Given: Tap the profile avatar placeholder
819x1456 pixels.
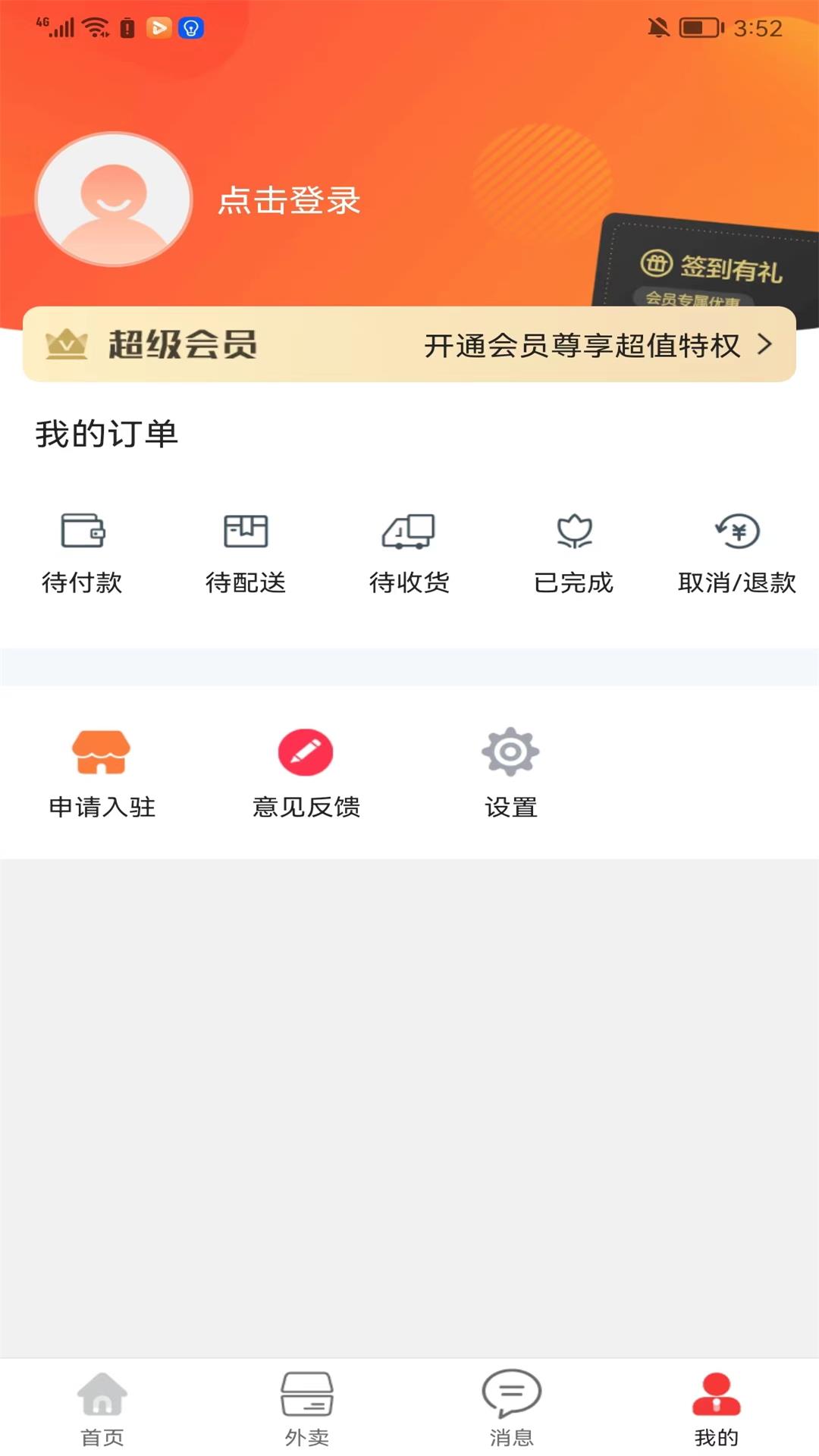Looking at the screenshot, I should (x=114, y=199).
